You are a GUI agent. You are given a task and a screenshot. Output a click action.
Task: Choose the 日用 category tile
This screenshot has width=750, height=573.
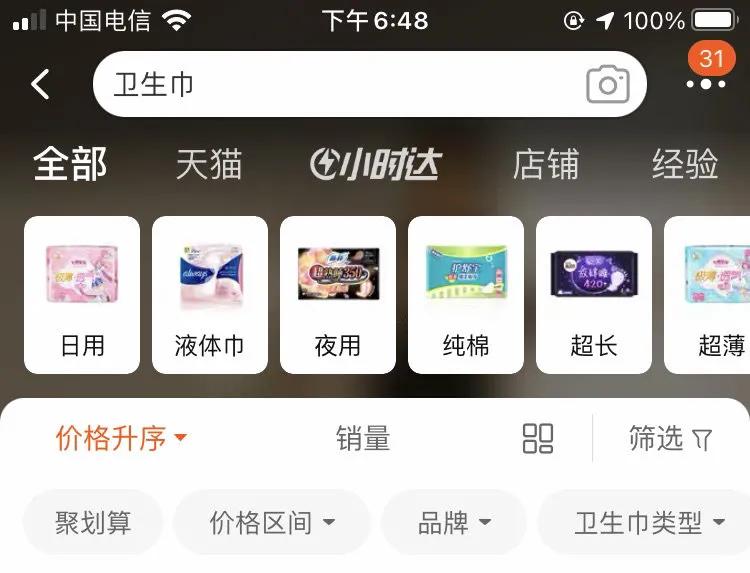[82, 295]
